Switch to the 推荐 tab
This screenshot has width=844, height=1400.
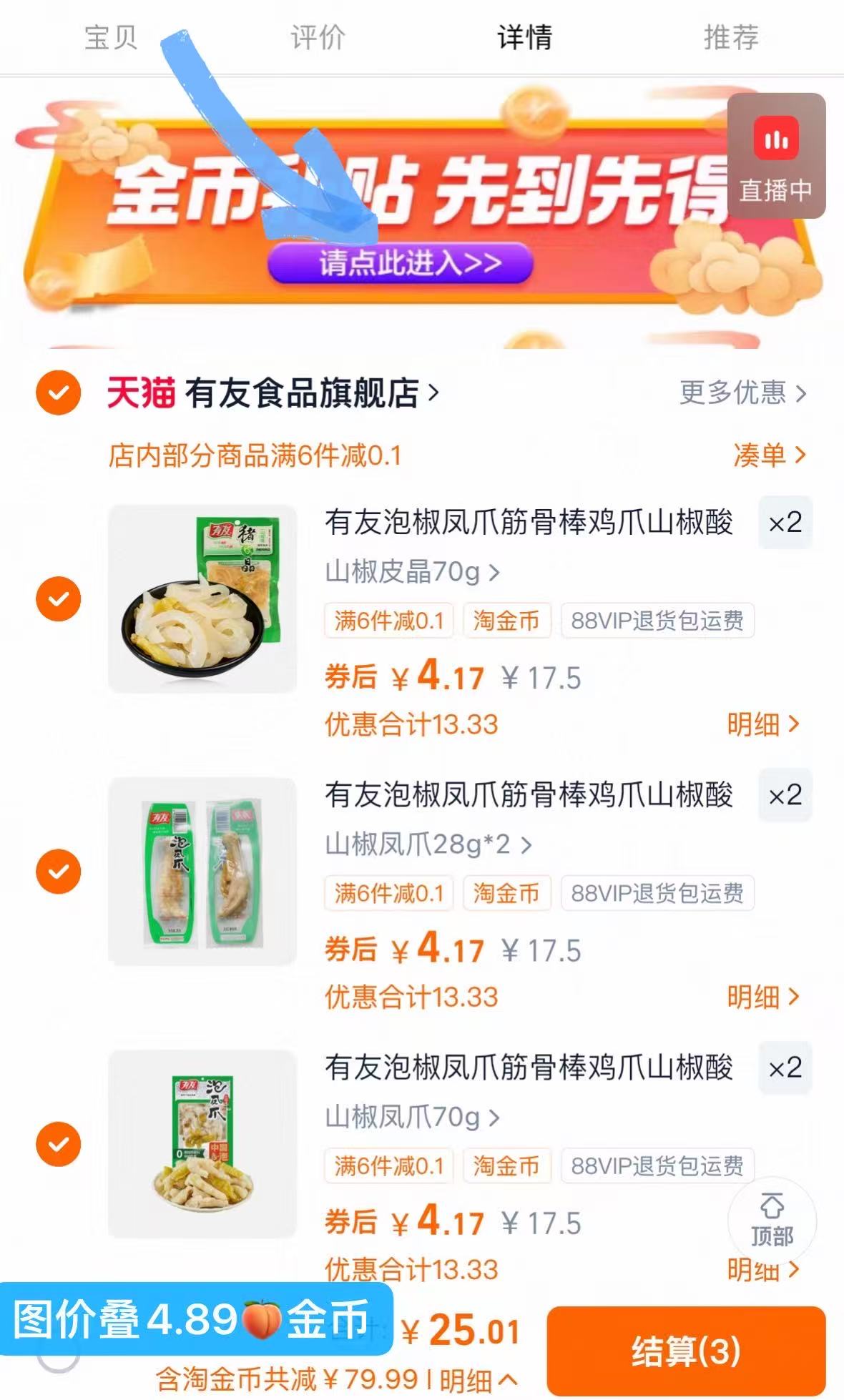click(731, 39)
